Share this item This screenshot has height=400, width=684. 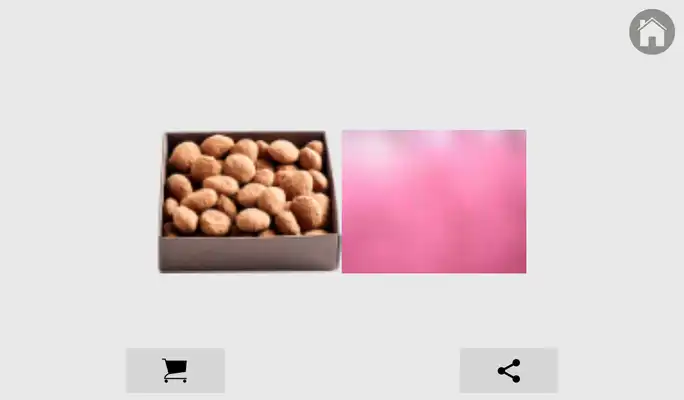[508, 370]
